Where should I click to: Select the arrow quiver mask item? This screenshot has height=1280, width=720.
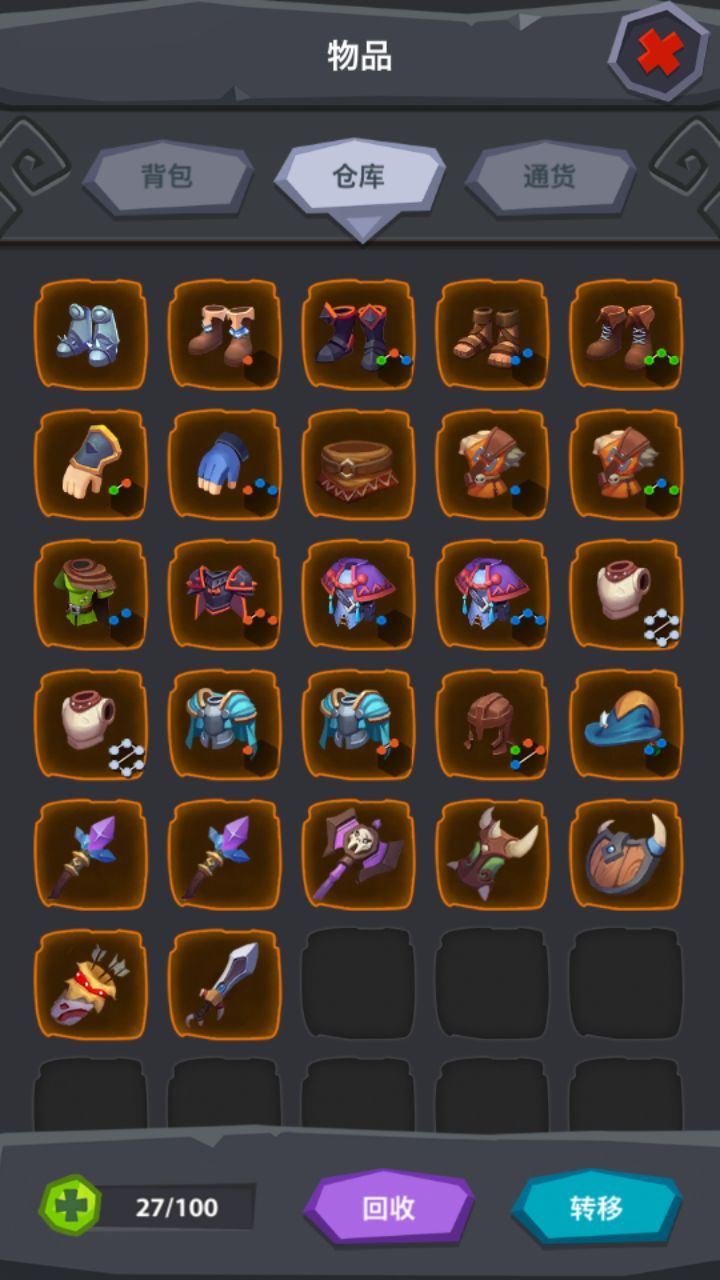tap(90, 984)
